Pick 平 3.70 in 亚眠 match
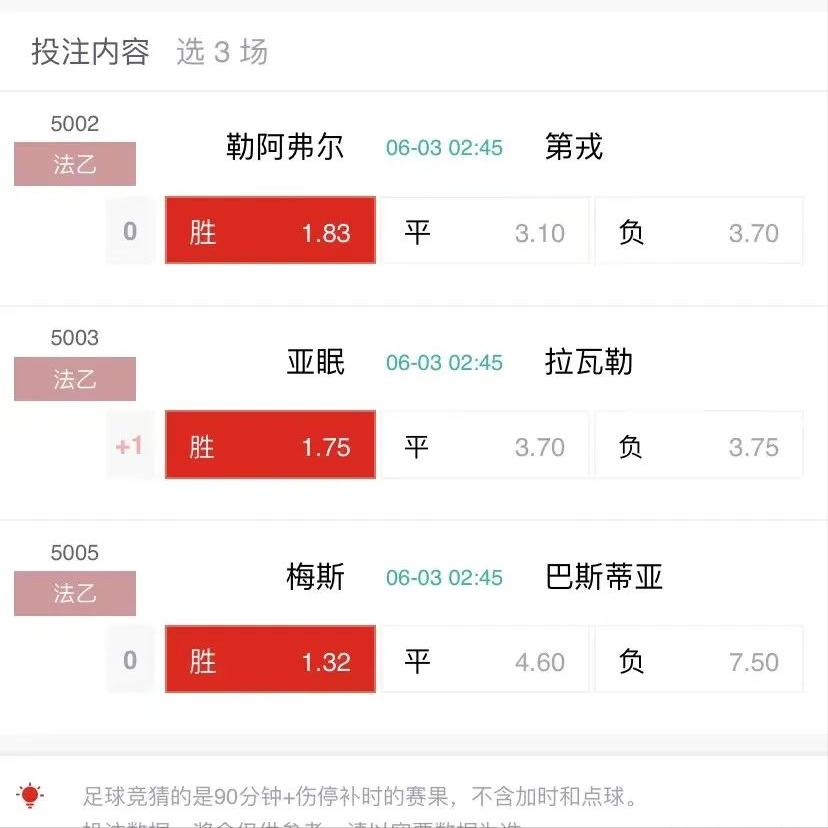Screen dimensions: 828x828 pyautogui.click(x=485, y=446)
